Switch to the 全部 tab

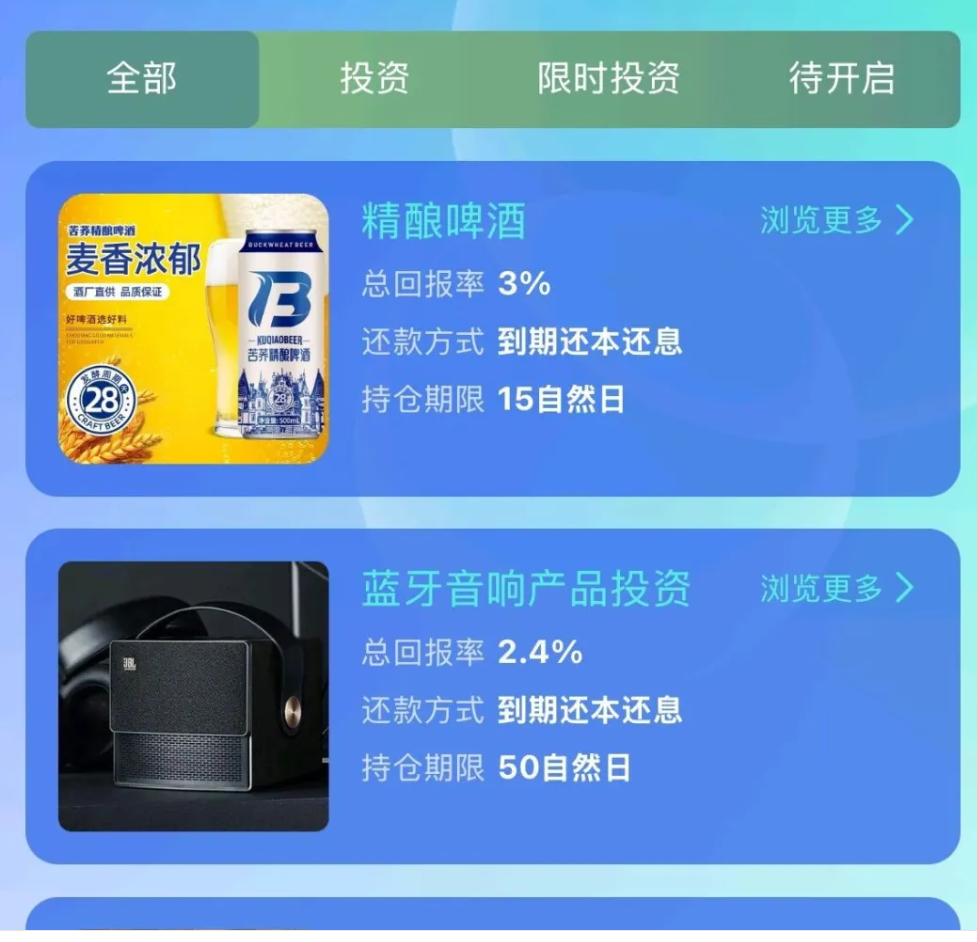coord(142,79)
